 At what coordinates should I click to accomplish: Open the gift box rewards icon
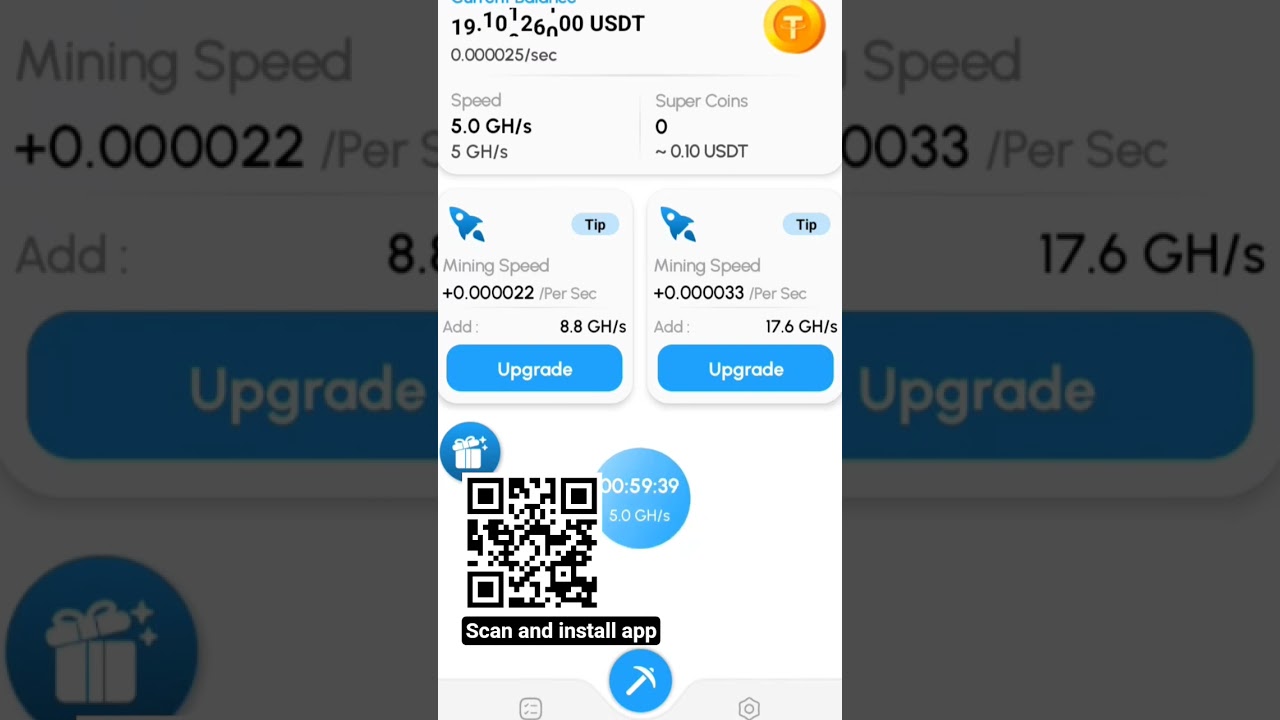(x=470, y=451)
